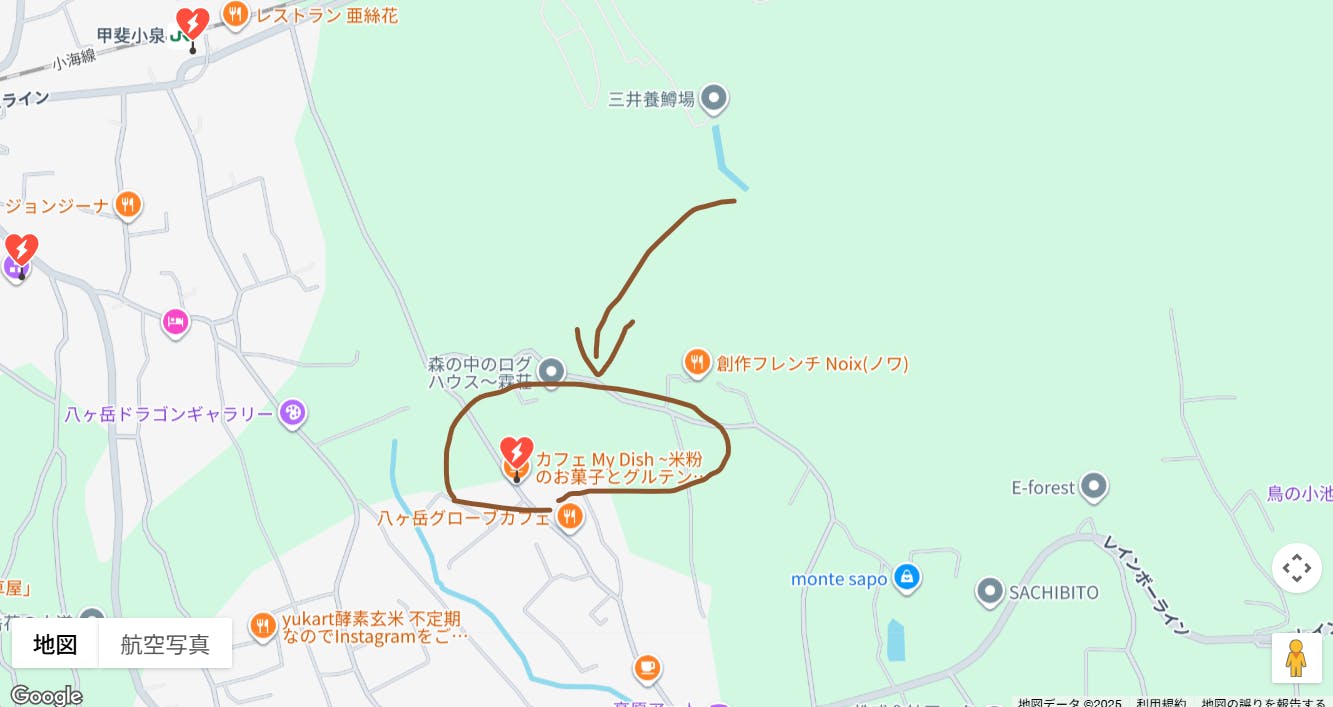Screen dimensions: 1333x707
Task: Tap the Street View pegman
Action: click(1296, 658)
